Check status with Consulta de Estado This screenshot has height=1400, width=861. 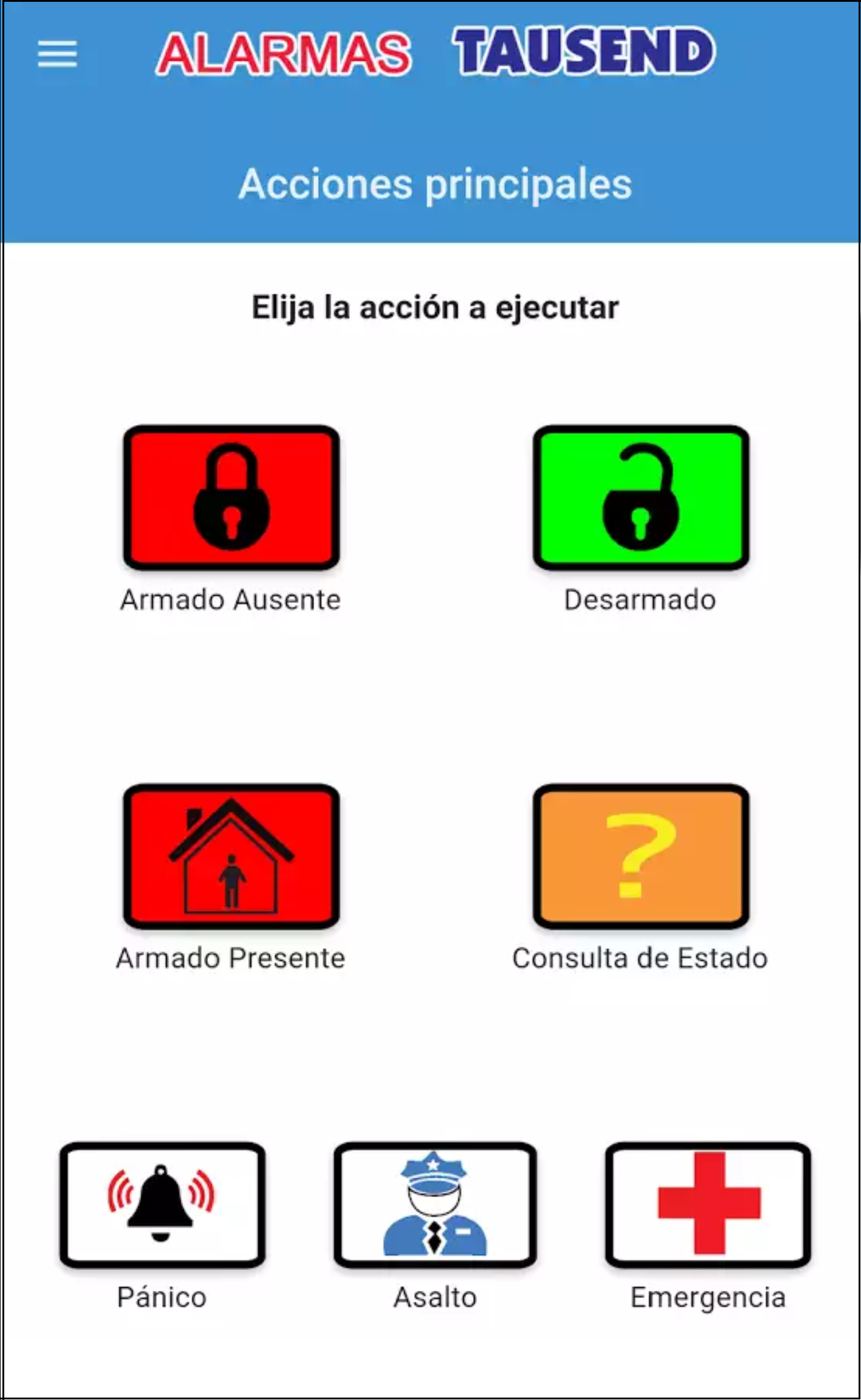click(641, 856)
